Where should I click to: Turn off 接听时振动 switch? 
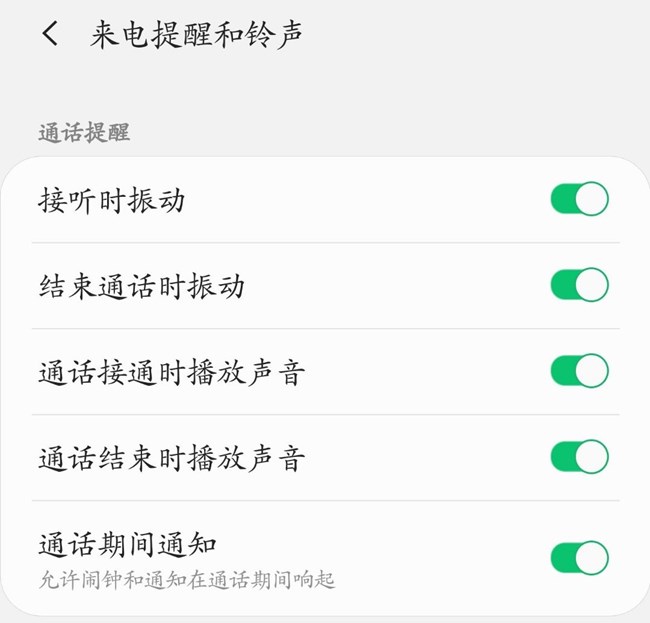click(579, 199)
